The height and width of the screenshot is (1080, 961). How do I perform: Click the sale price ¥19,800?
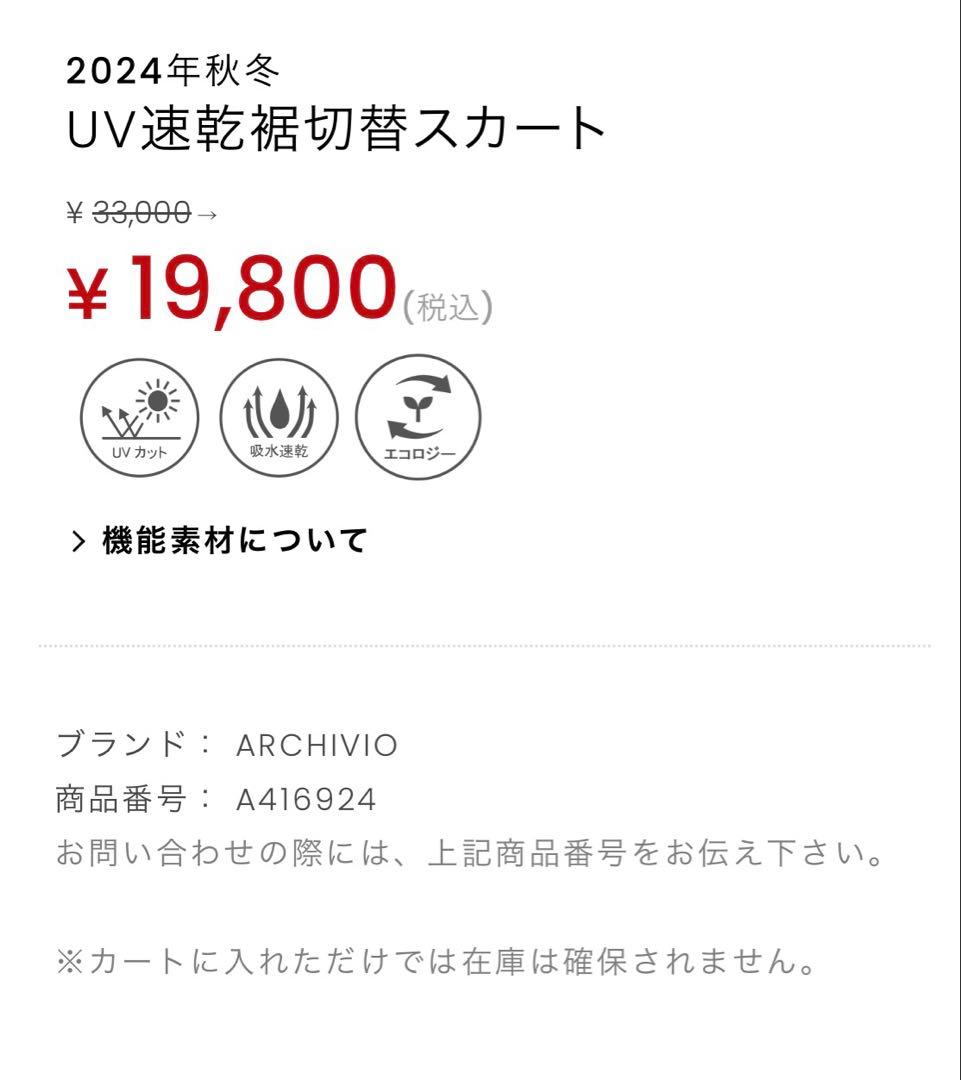point(231,289)
